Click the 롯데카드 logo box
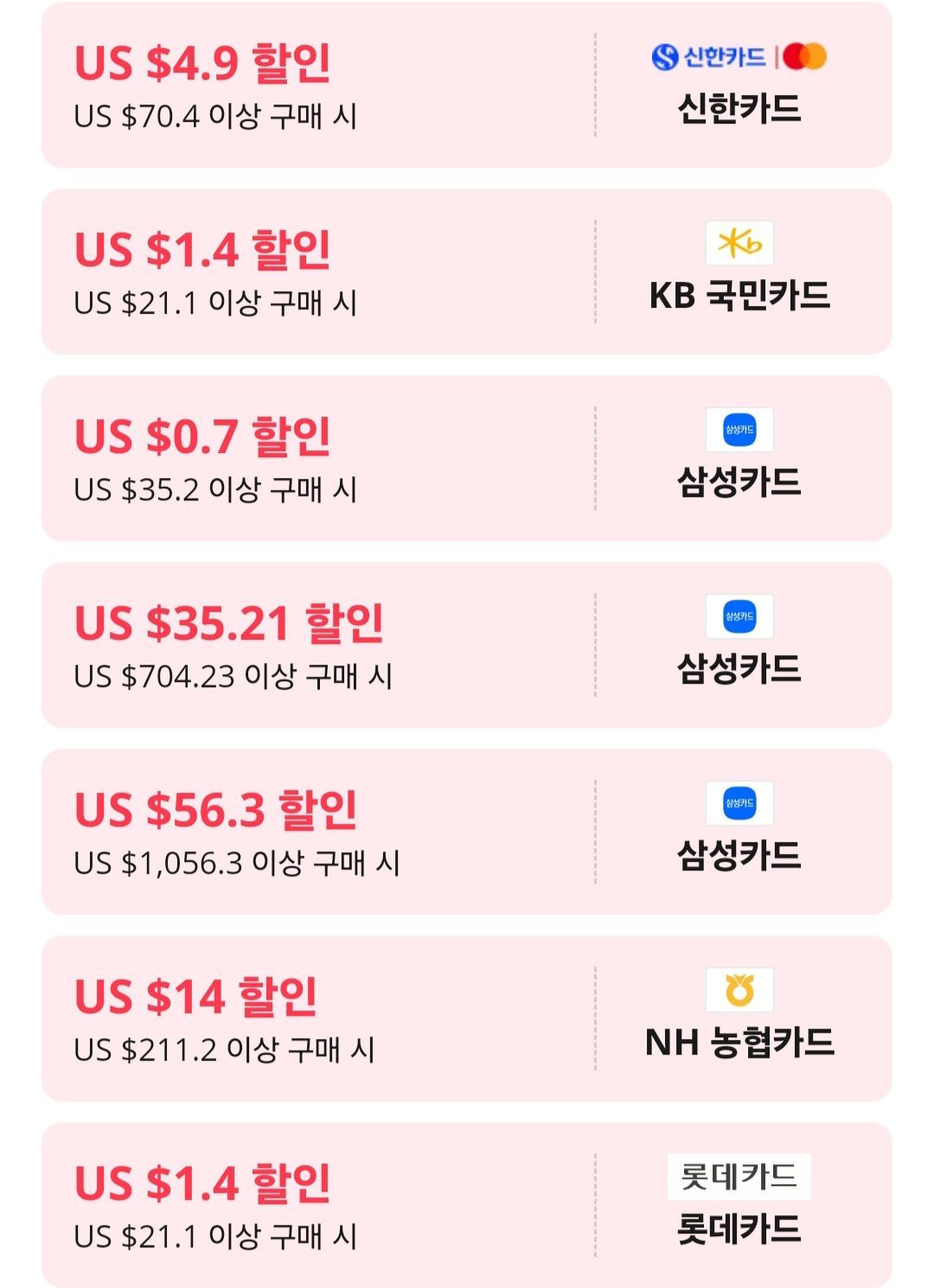This screenshot has height=1288, width=934. click(739, 1176)
